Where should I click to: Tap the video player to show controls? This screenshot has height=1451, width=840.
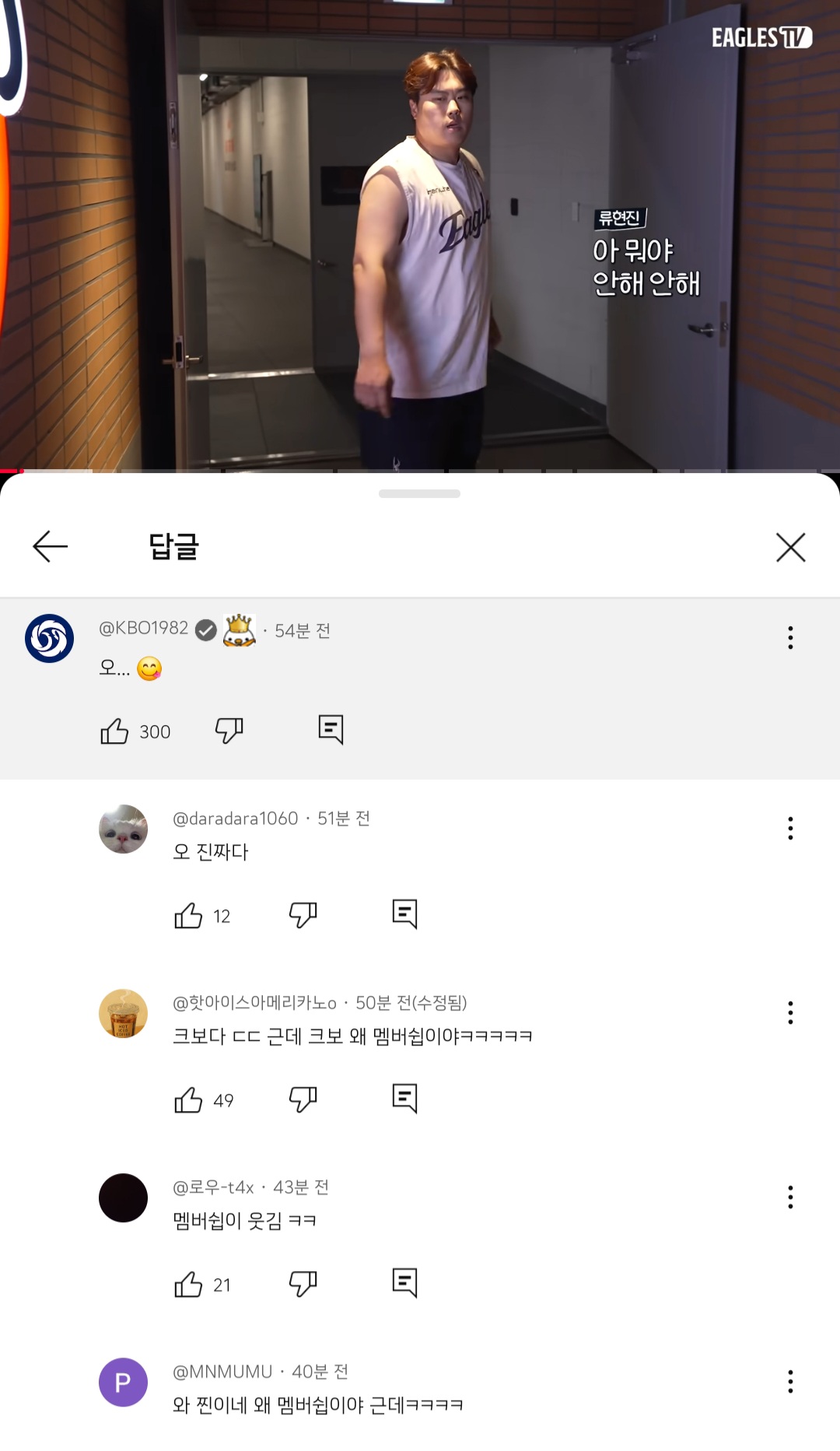click(420, 233)
